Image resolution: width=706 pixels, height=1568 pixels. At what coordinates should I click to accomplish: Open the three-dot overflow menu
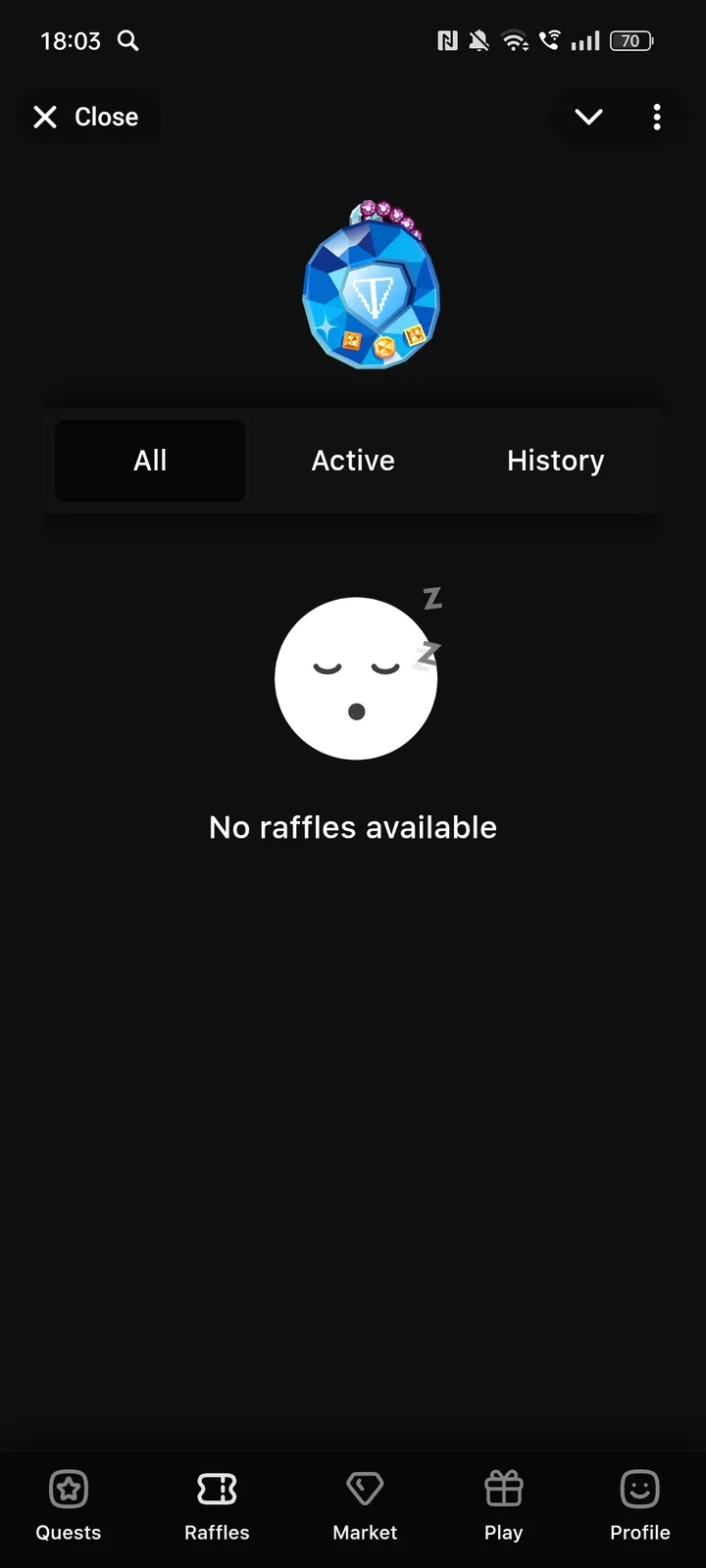[656, 117]
